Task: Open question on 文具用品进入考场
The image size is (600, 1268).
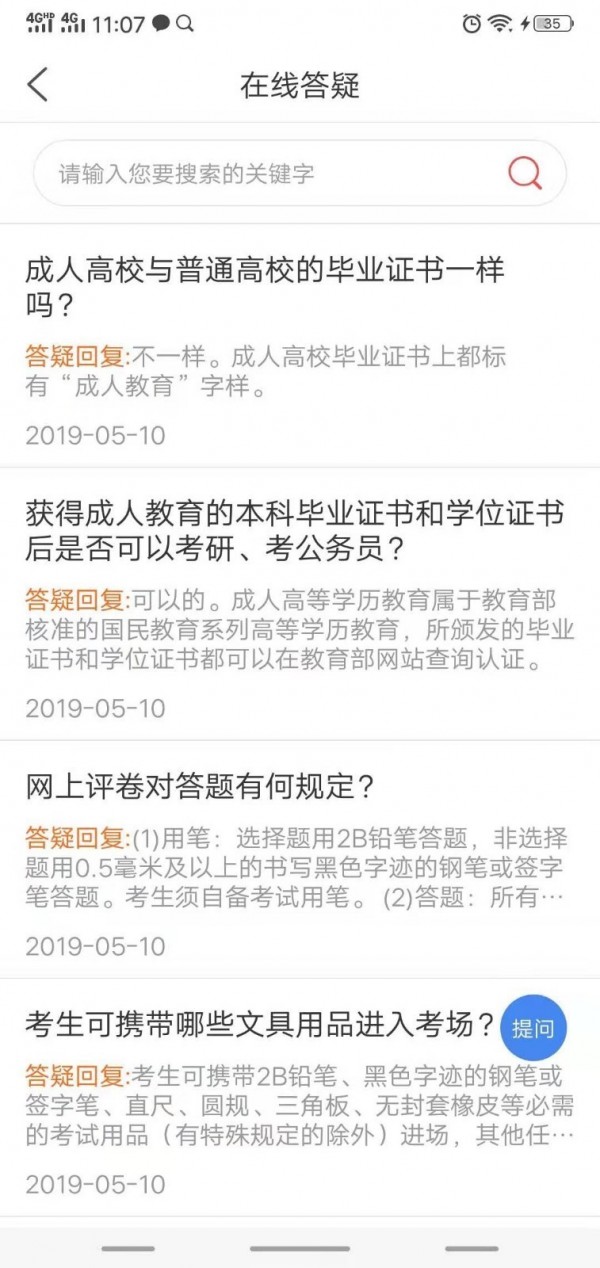Action: [260, 1024]
